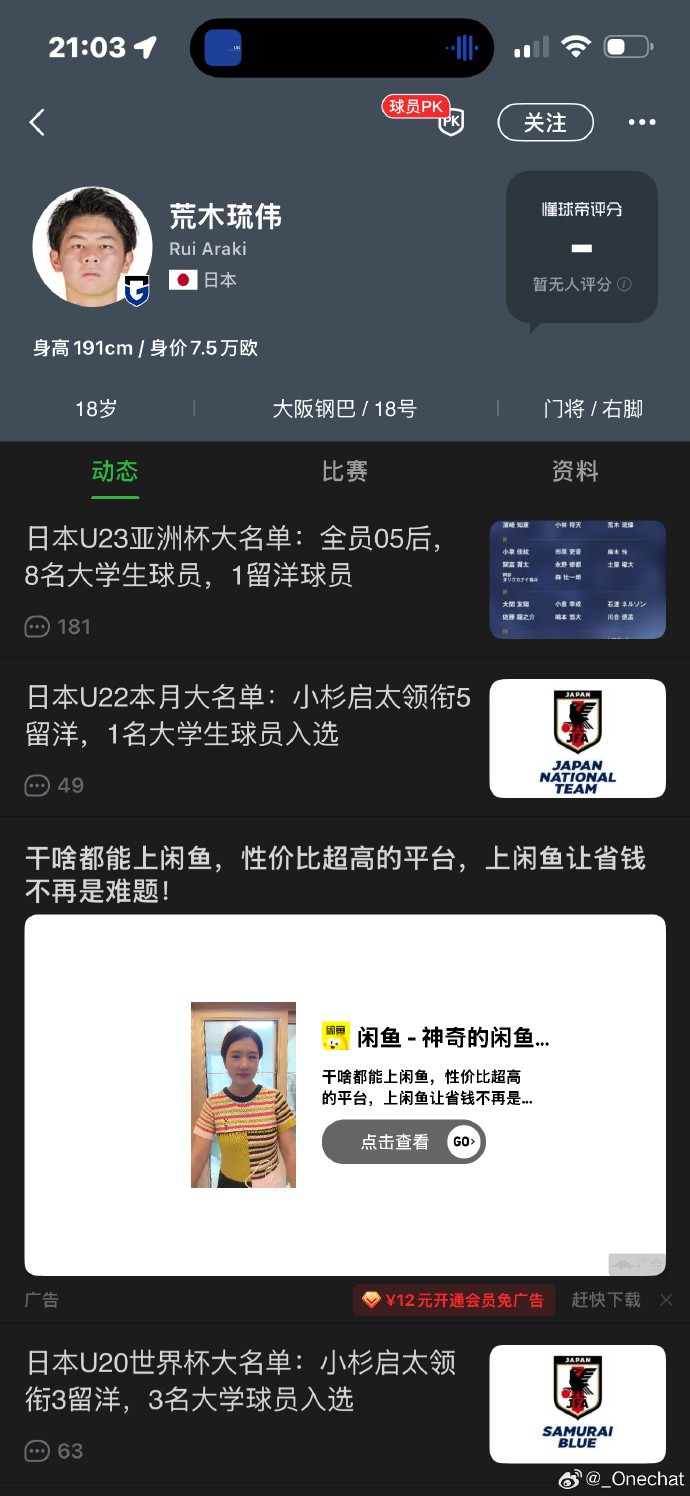
Task: Switch to the 比赛 tab
Action: tap(345, 471)
